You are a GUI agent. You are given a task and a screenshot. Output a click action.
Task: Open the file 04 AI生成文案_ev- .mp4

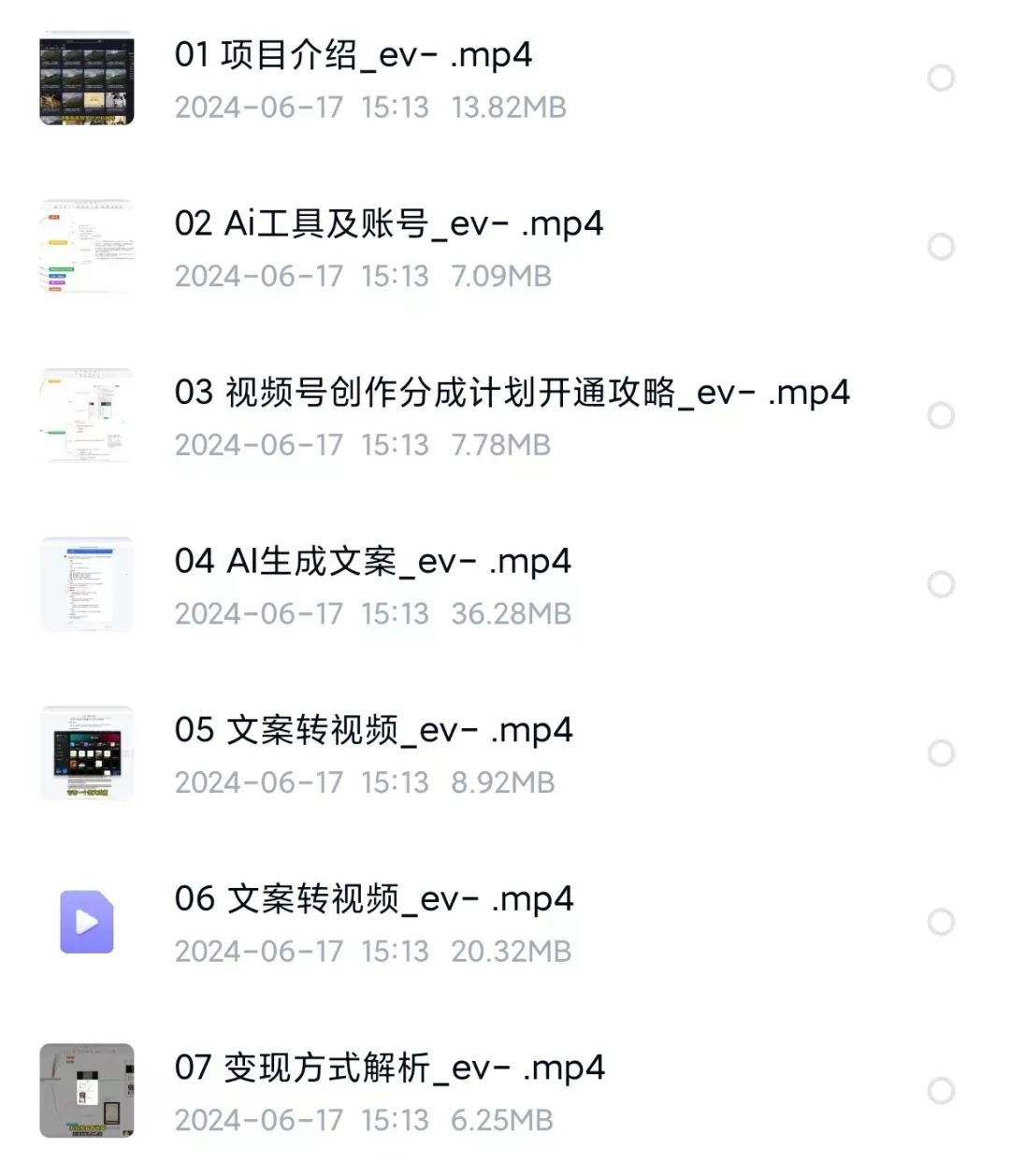point(372,562)
